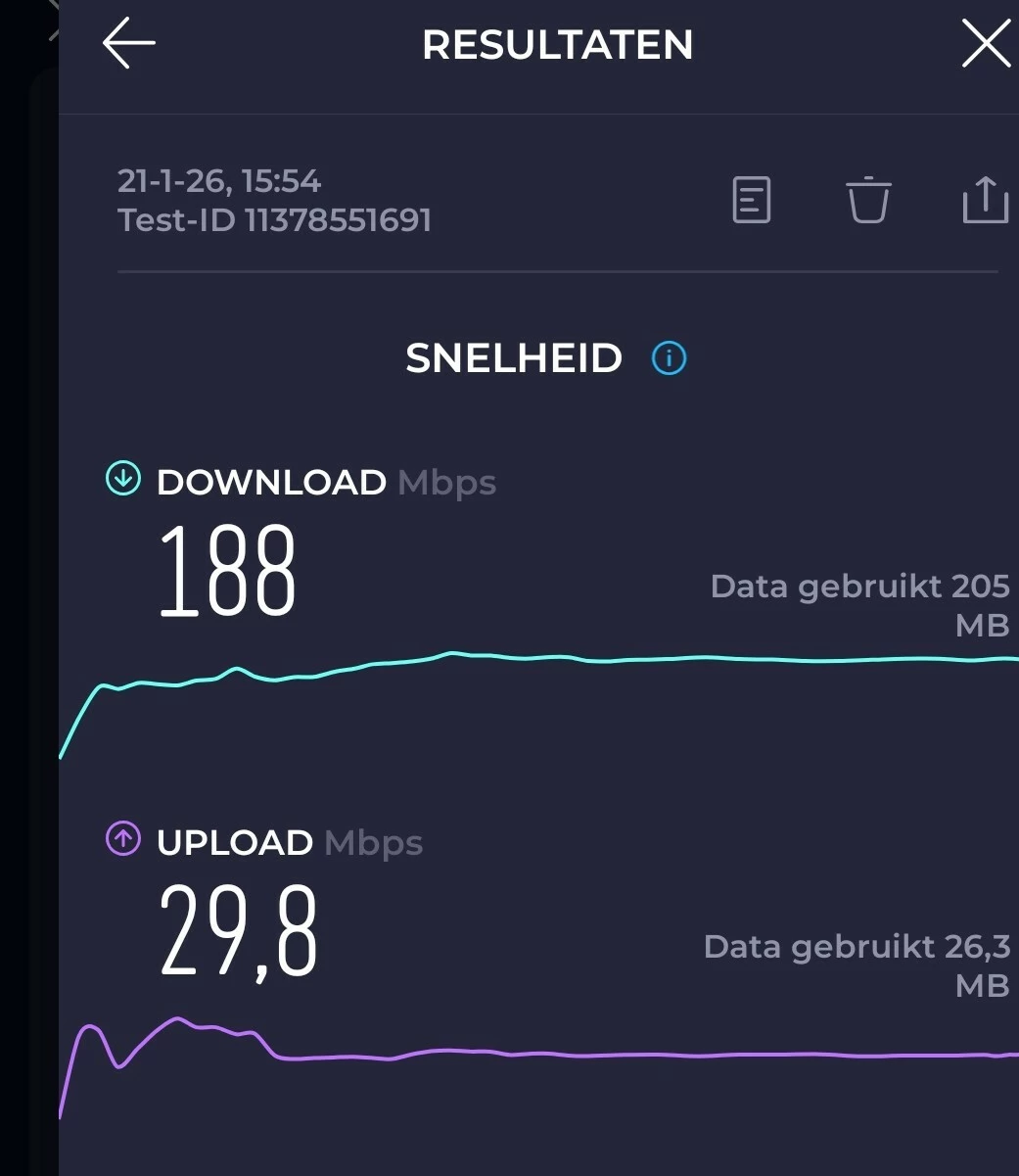Close the Resultaten screen
This screenshot has height=1176, width=1019.
click(985, 44)
